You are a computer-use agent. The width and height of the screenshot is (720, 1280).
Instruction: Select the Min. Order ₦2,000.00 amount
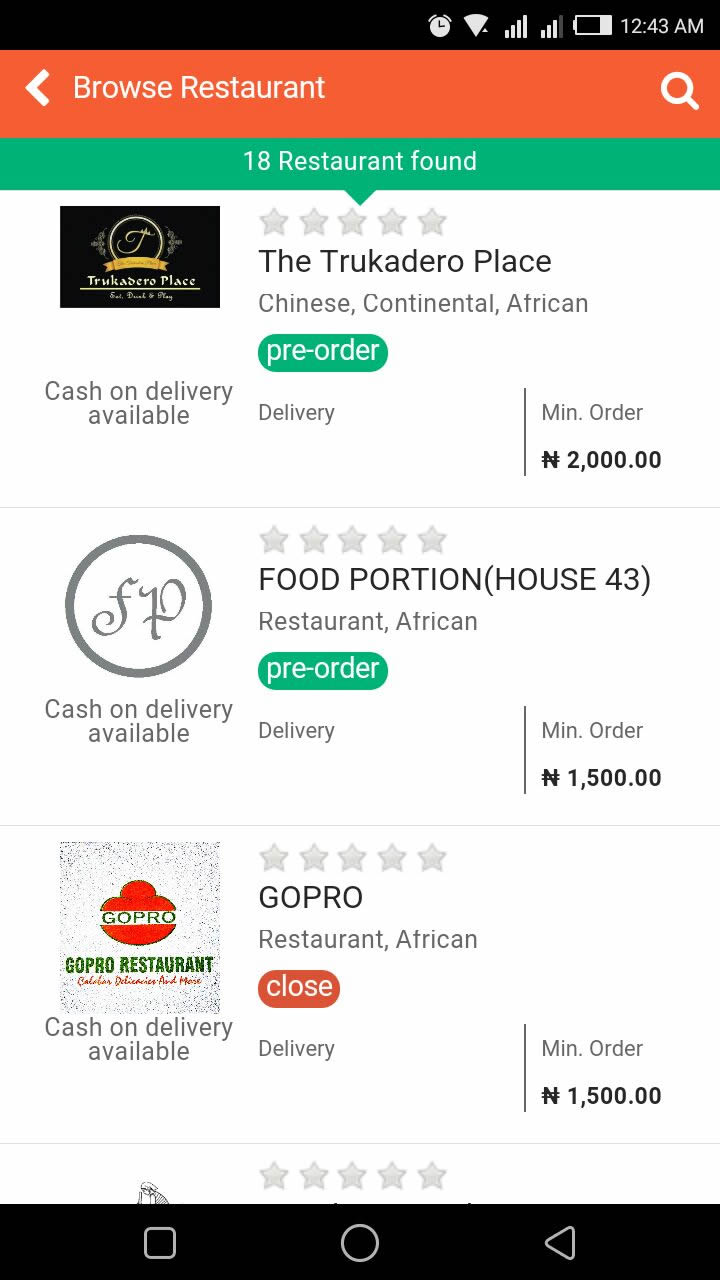[600, 459]
